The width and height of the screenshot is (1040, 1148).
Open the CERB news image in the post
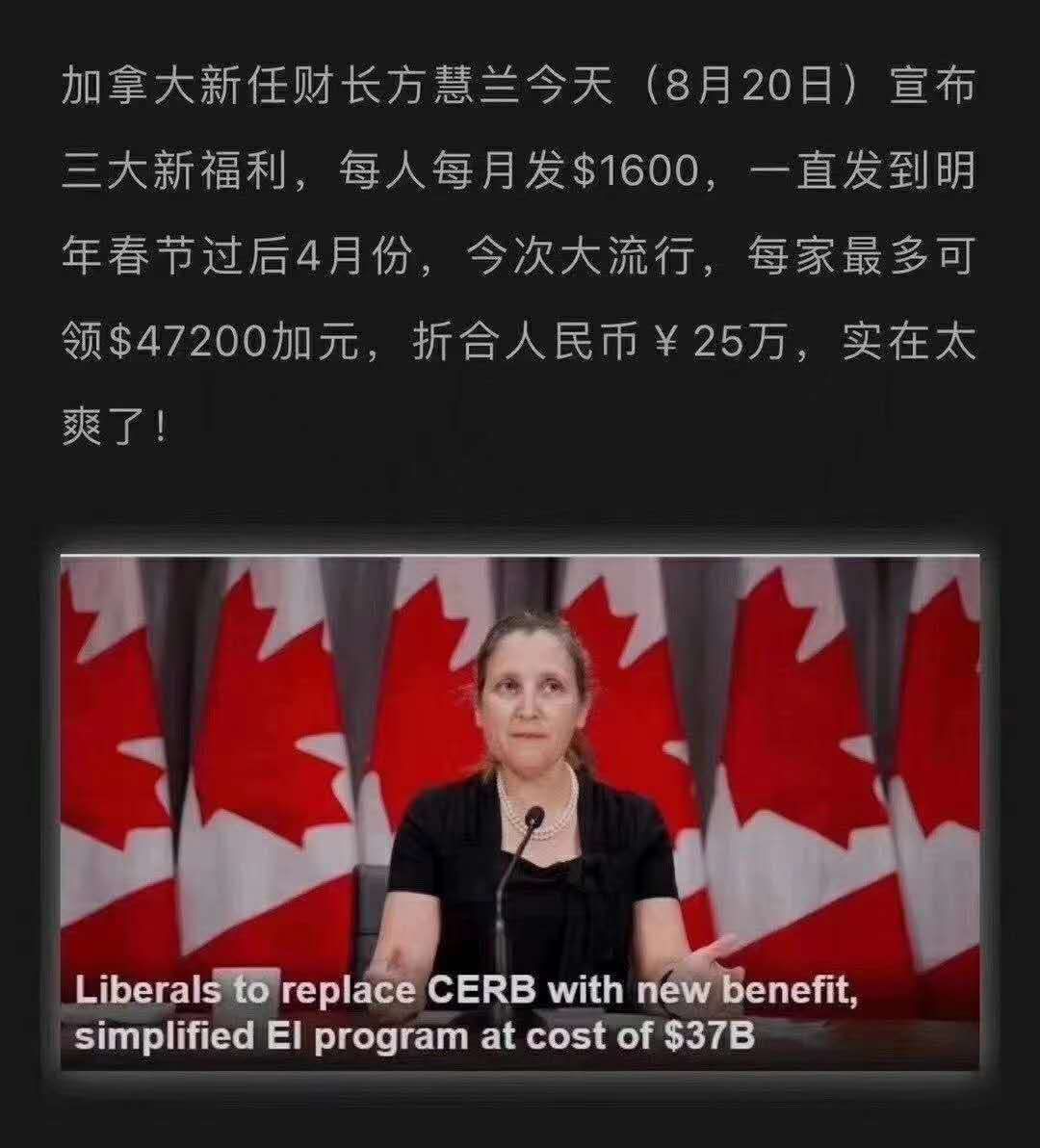[520, 811]
